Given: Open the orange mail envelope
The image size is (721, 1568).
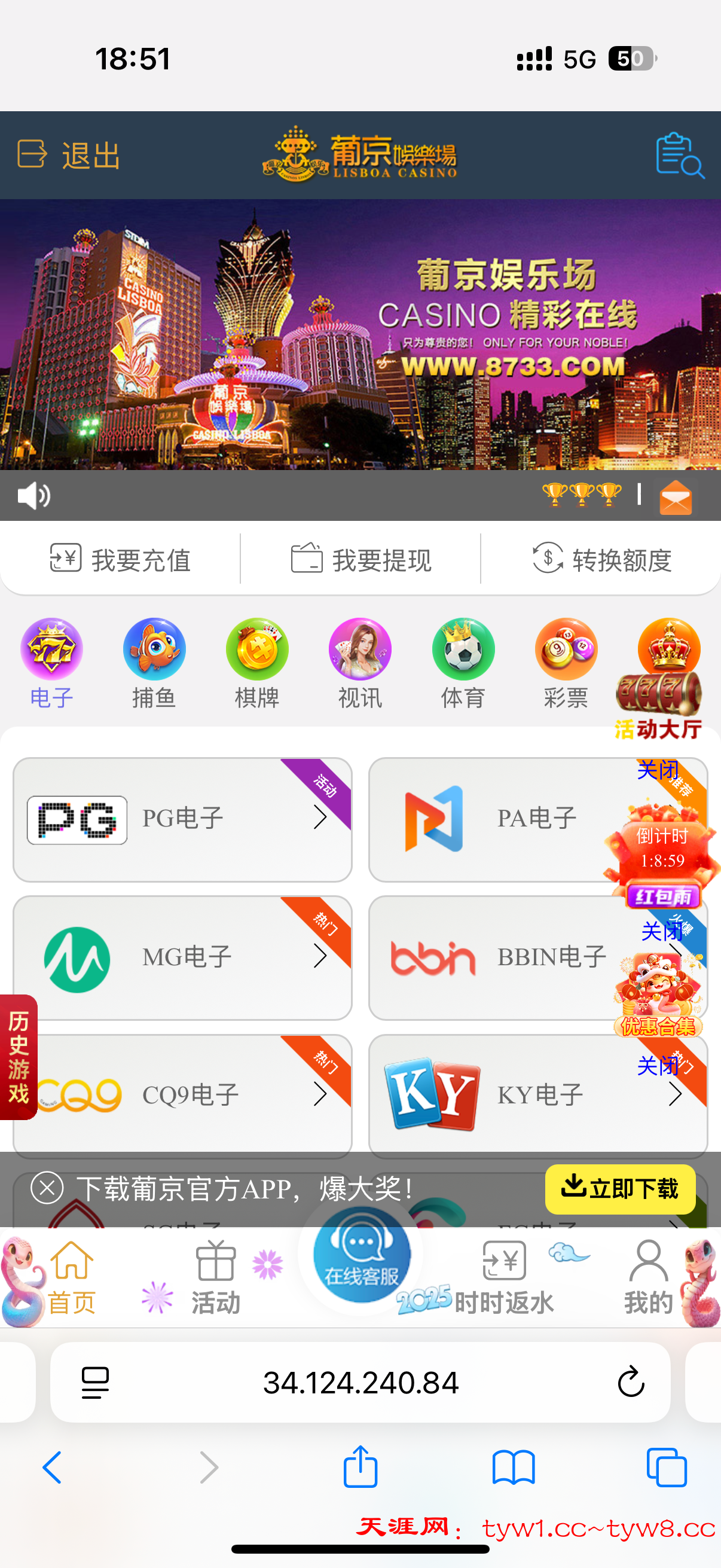Looking at the screenshot, I should 676,498.
